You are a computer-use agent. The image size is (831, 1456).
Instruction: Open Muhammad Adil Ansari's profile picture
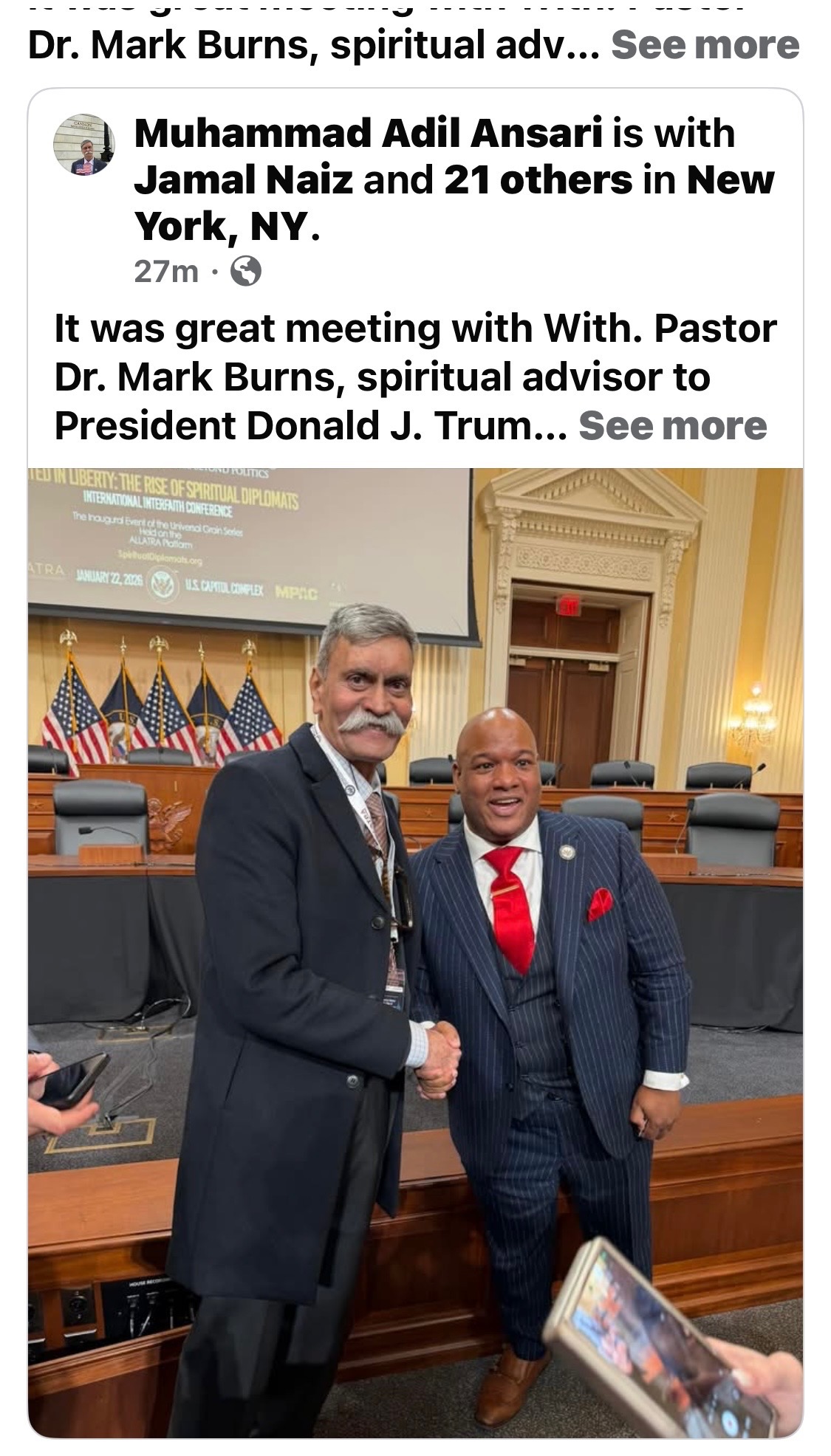point(83,145)
